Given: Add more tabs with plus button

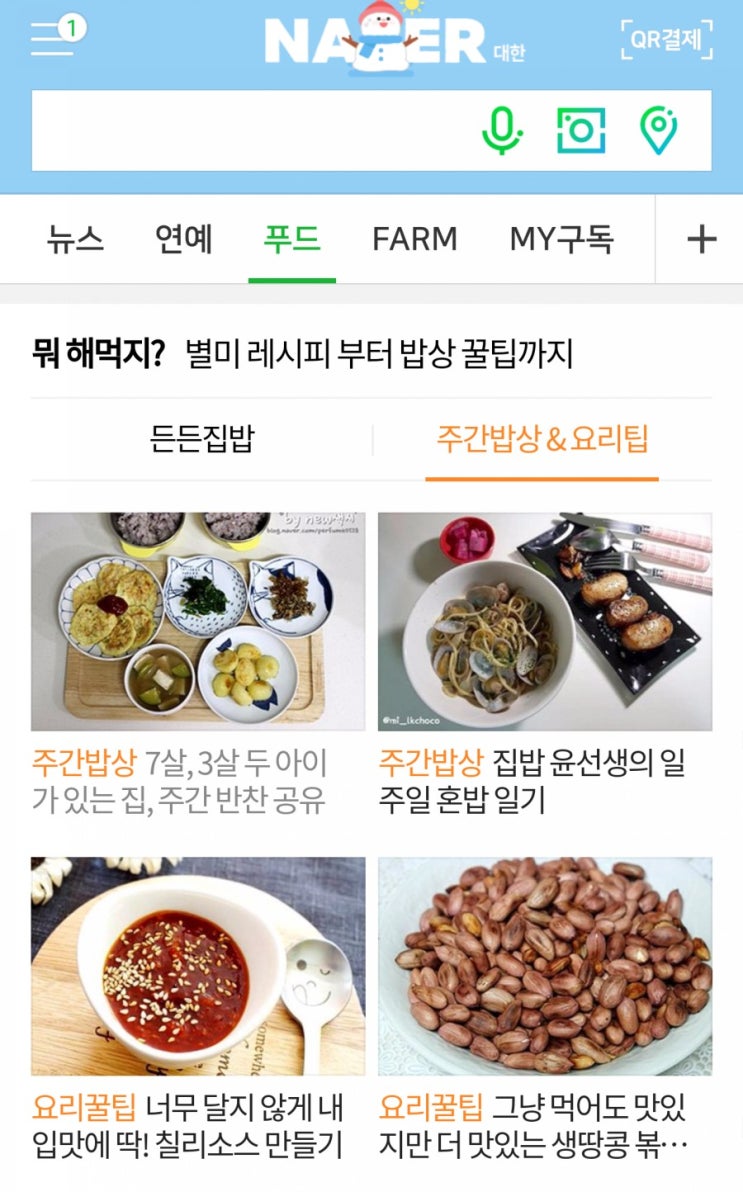Looking at the screenshot, I should point(701,239).
